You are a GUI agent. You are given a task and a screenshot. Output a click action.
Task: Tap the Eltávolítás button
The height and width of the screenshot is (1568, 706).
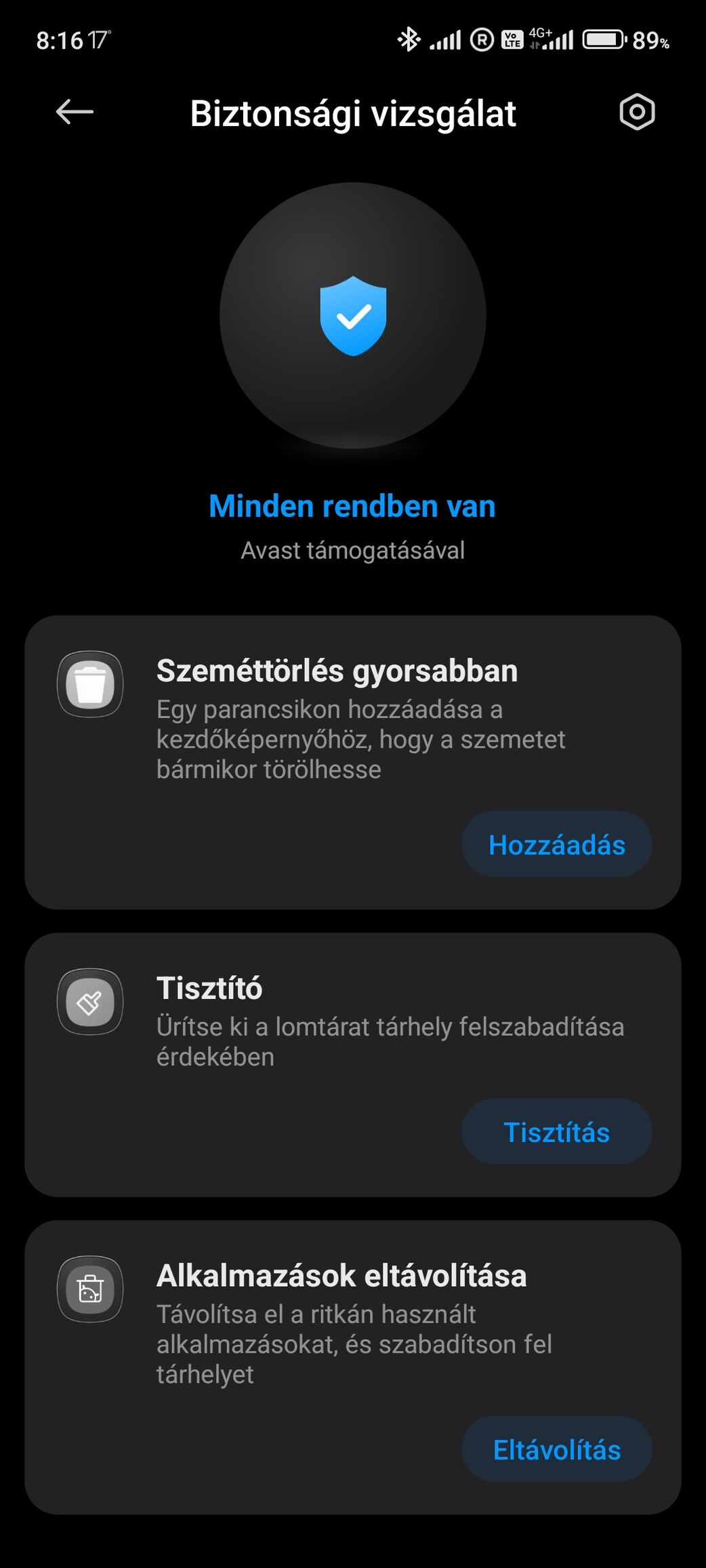[x=556, y=1449]
